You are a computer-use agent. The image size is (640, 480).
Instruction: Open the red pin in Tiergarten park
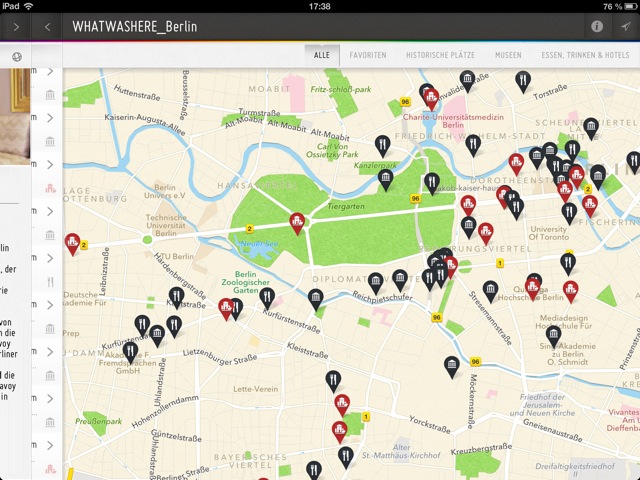coord(296,222)
